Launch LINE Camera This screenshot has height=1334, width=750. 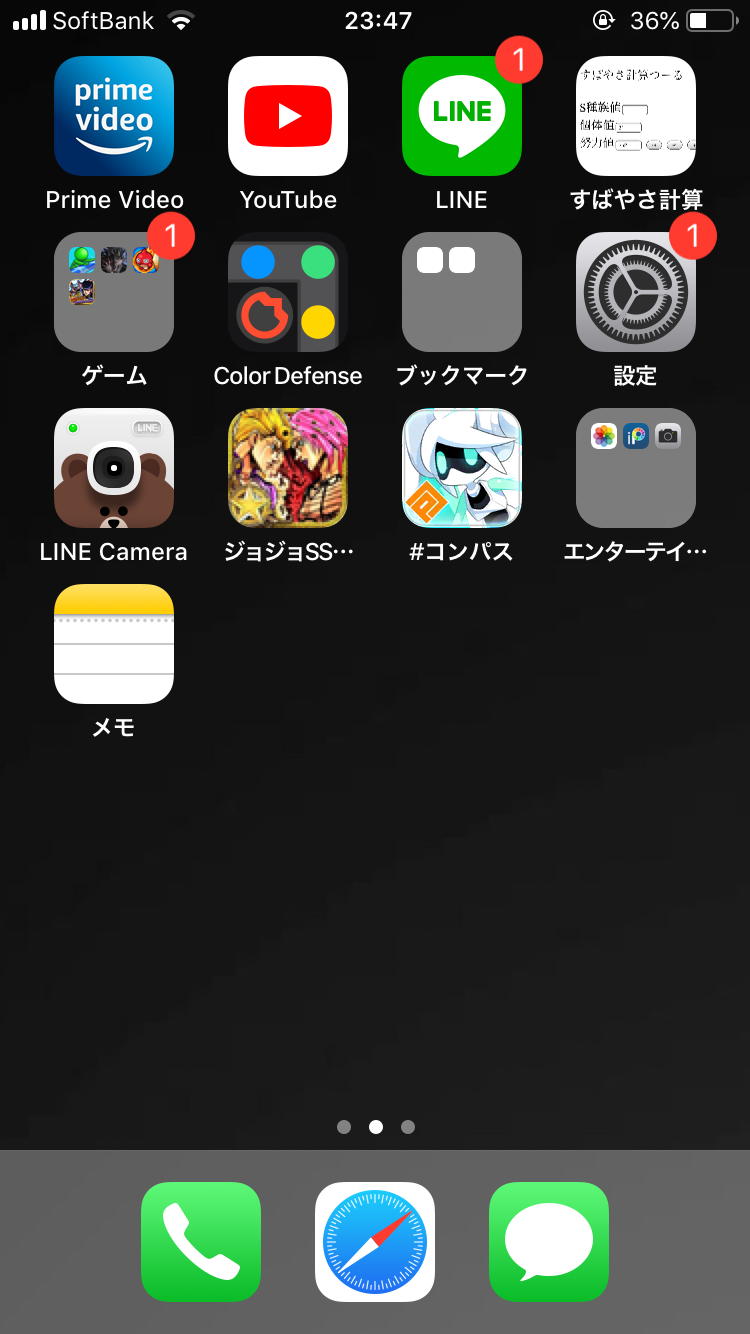tap(114, 468)
